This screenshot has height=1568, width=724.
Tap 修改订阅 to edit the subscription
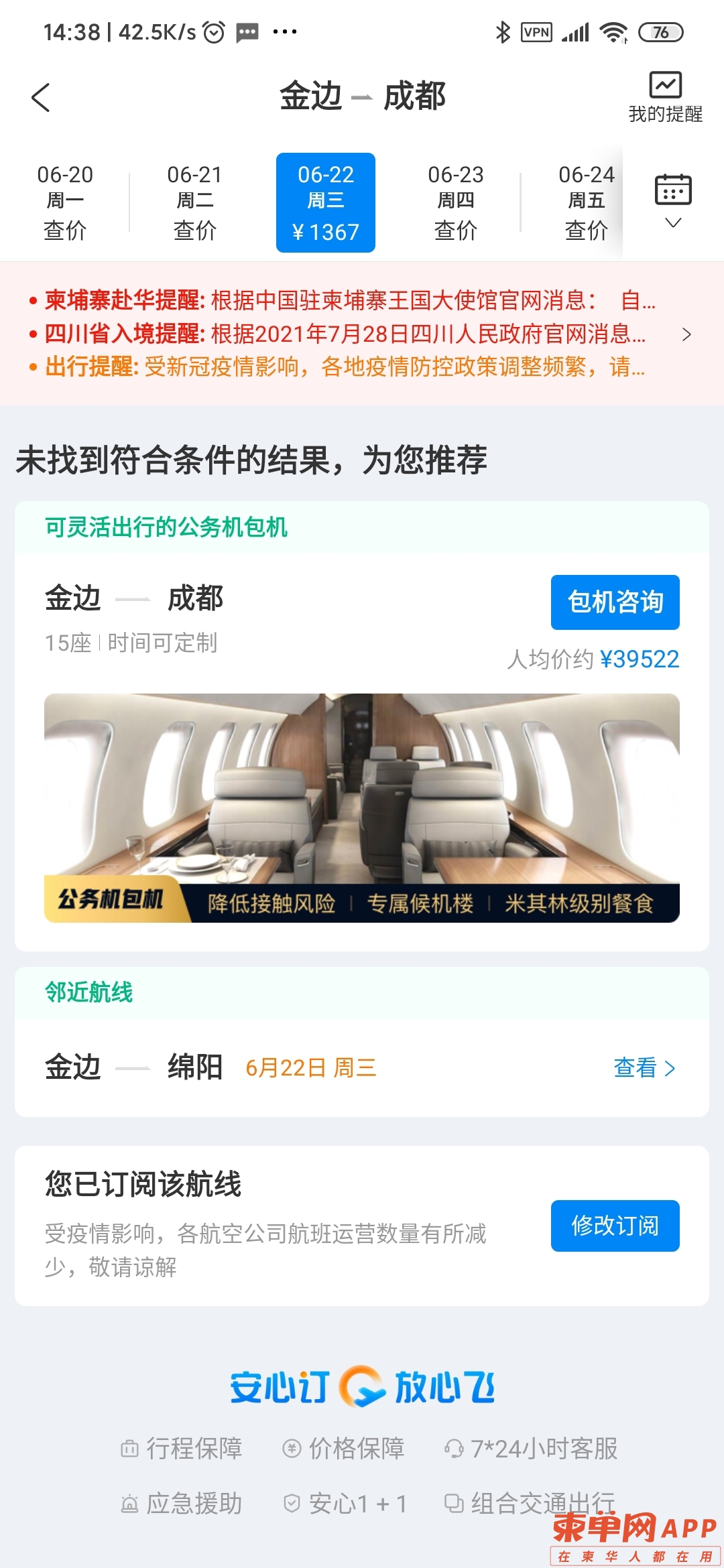[615, 1226]
